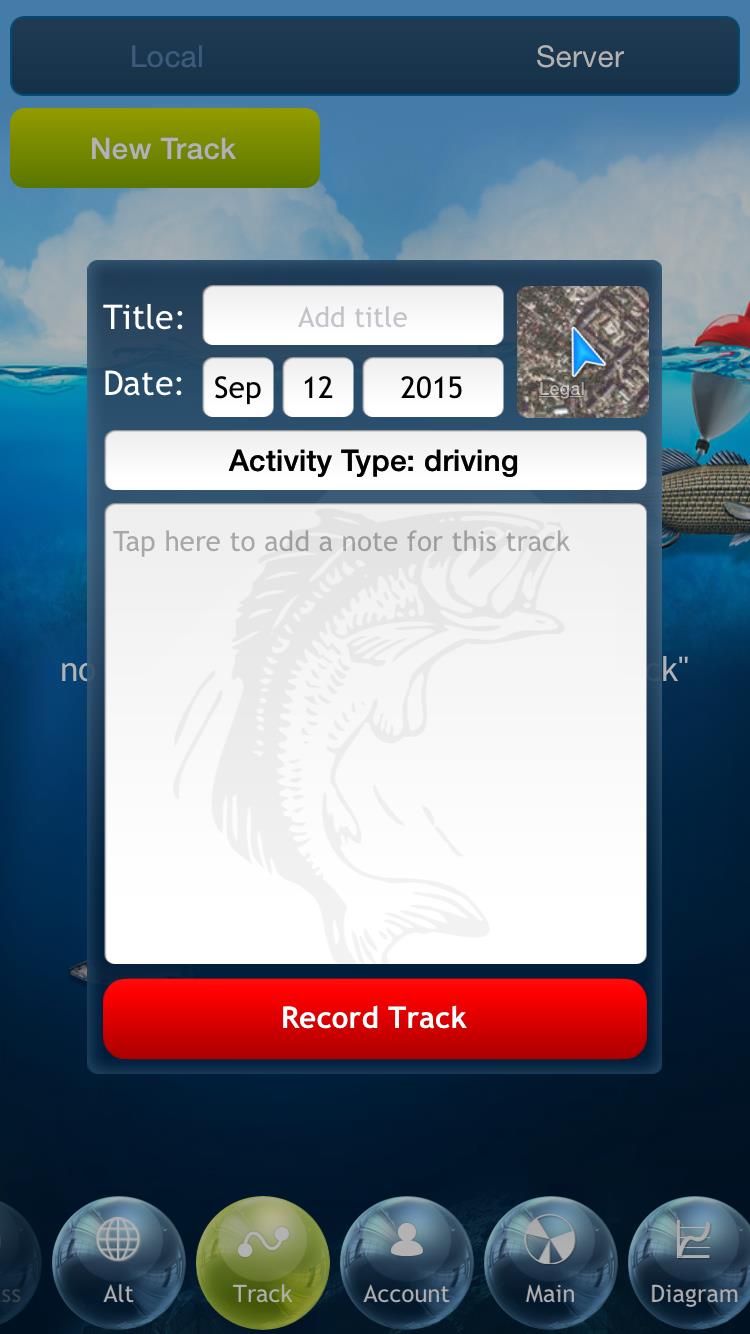Viewport: 750px width, 1334px height.
Task: Change Activity Type from driving
Action: coord(375,461)
